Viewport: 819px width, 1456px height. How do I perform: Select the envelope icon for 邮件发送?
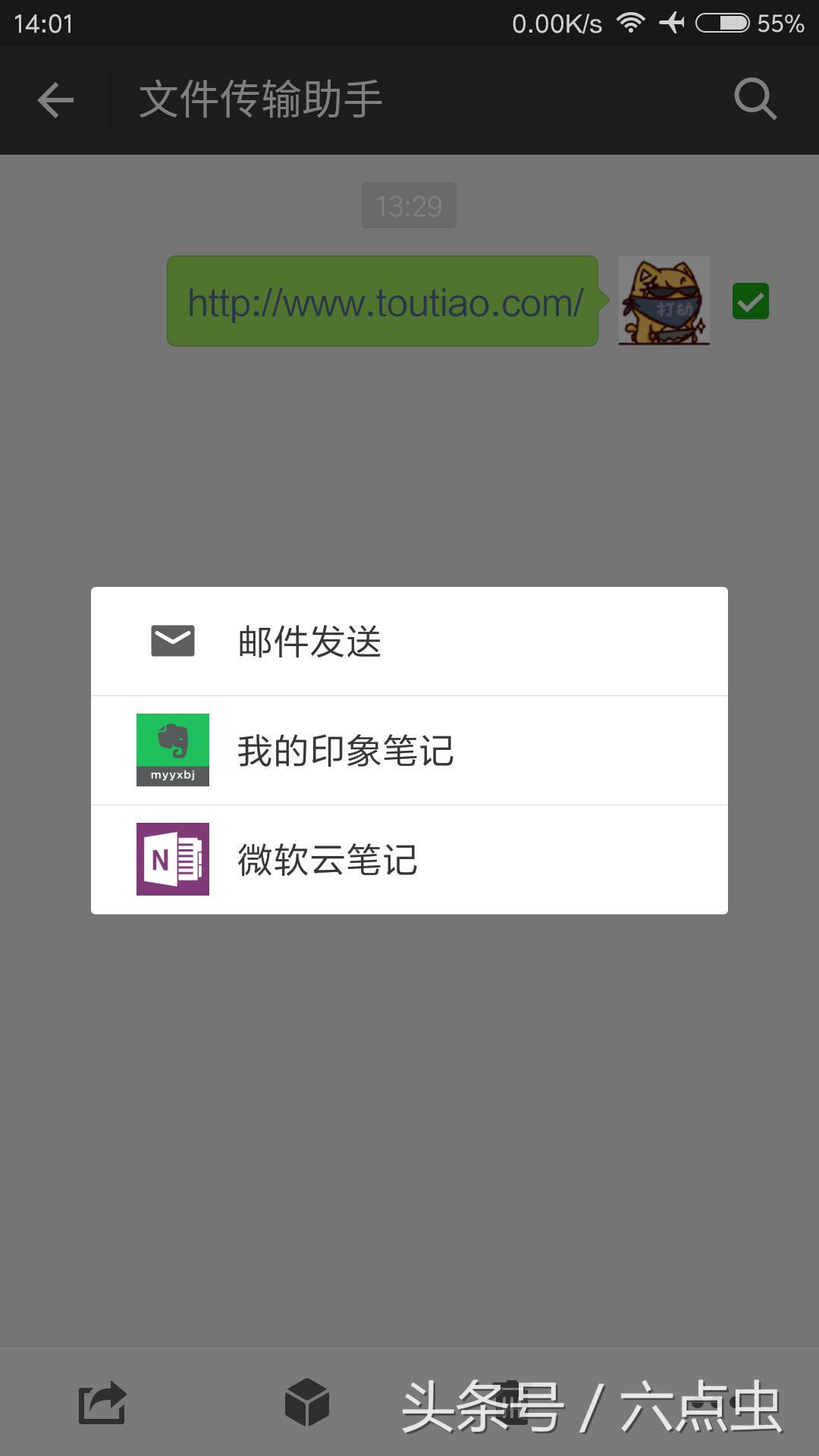172,641
